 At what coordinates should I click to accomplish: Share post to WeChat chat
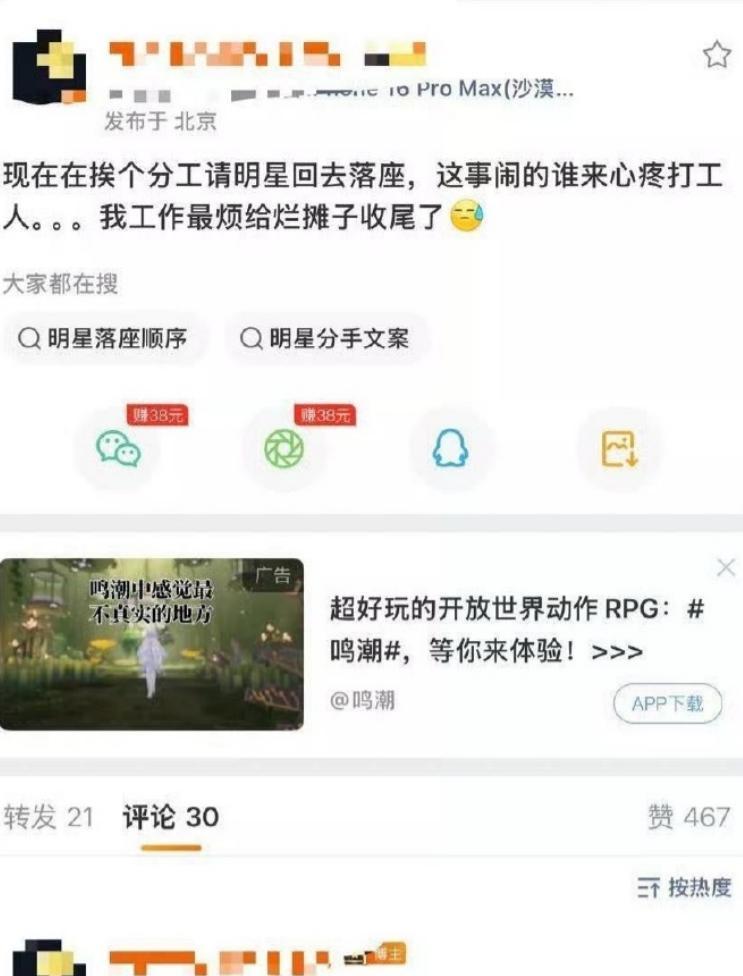(x=118, y=451)
